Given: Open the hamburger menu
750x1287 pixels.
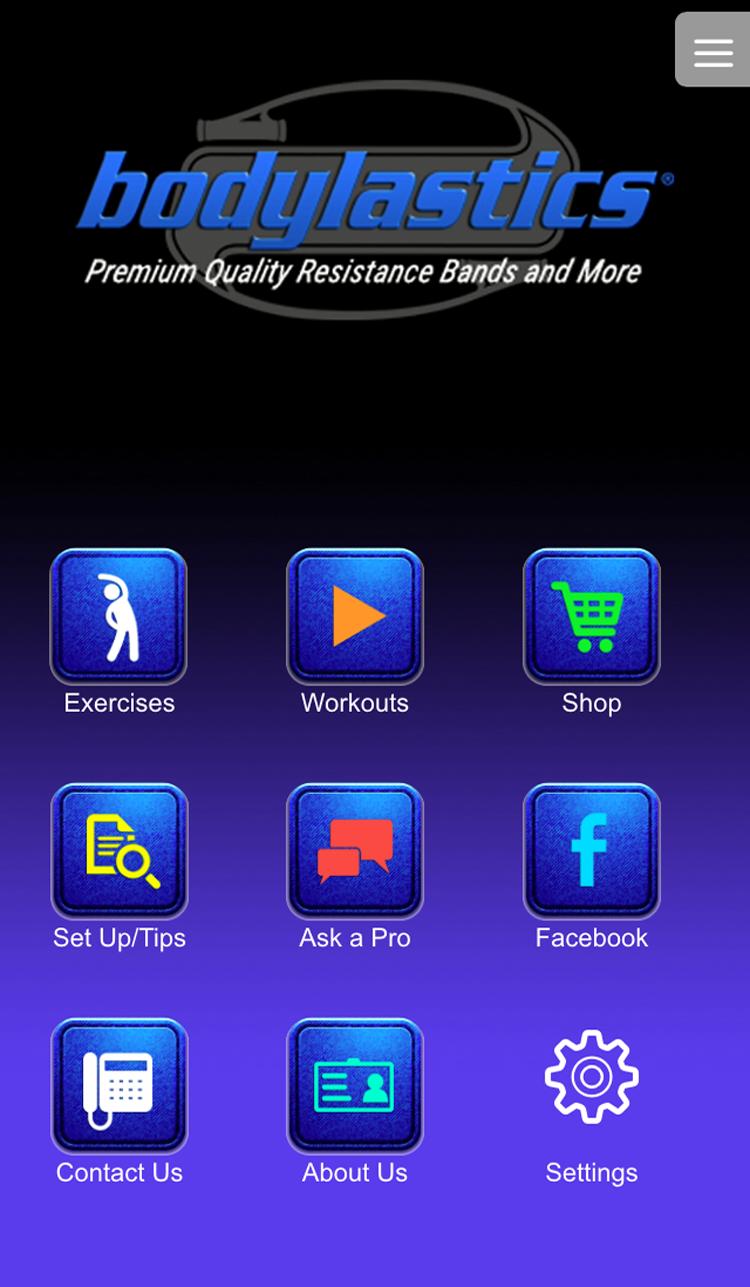Looking at the screenshot, I should point(713,51).
